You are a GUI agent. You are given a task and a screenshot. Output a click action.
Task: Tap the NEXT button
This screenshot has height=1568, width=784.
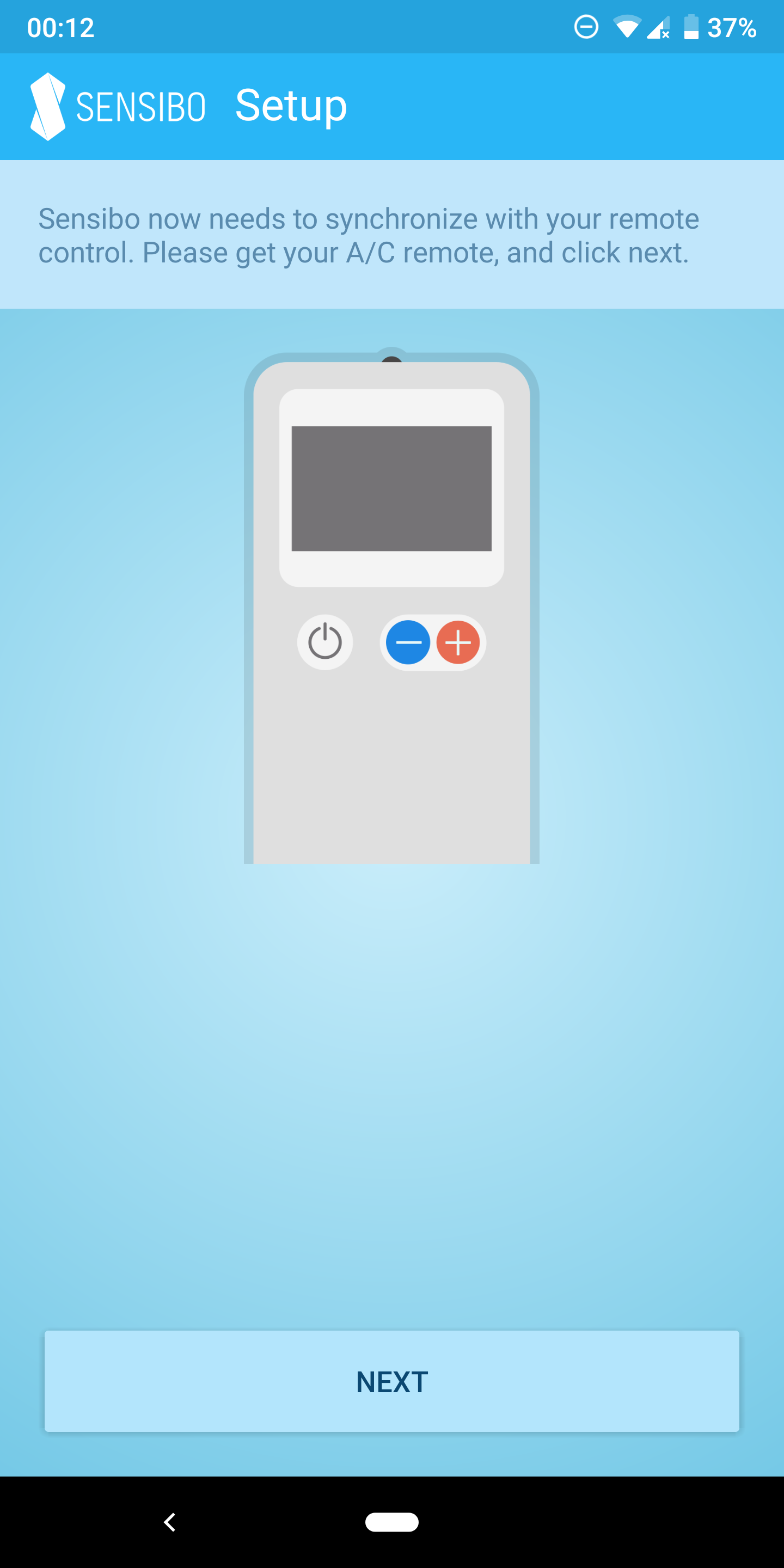pos(391,1381)
